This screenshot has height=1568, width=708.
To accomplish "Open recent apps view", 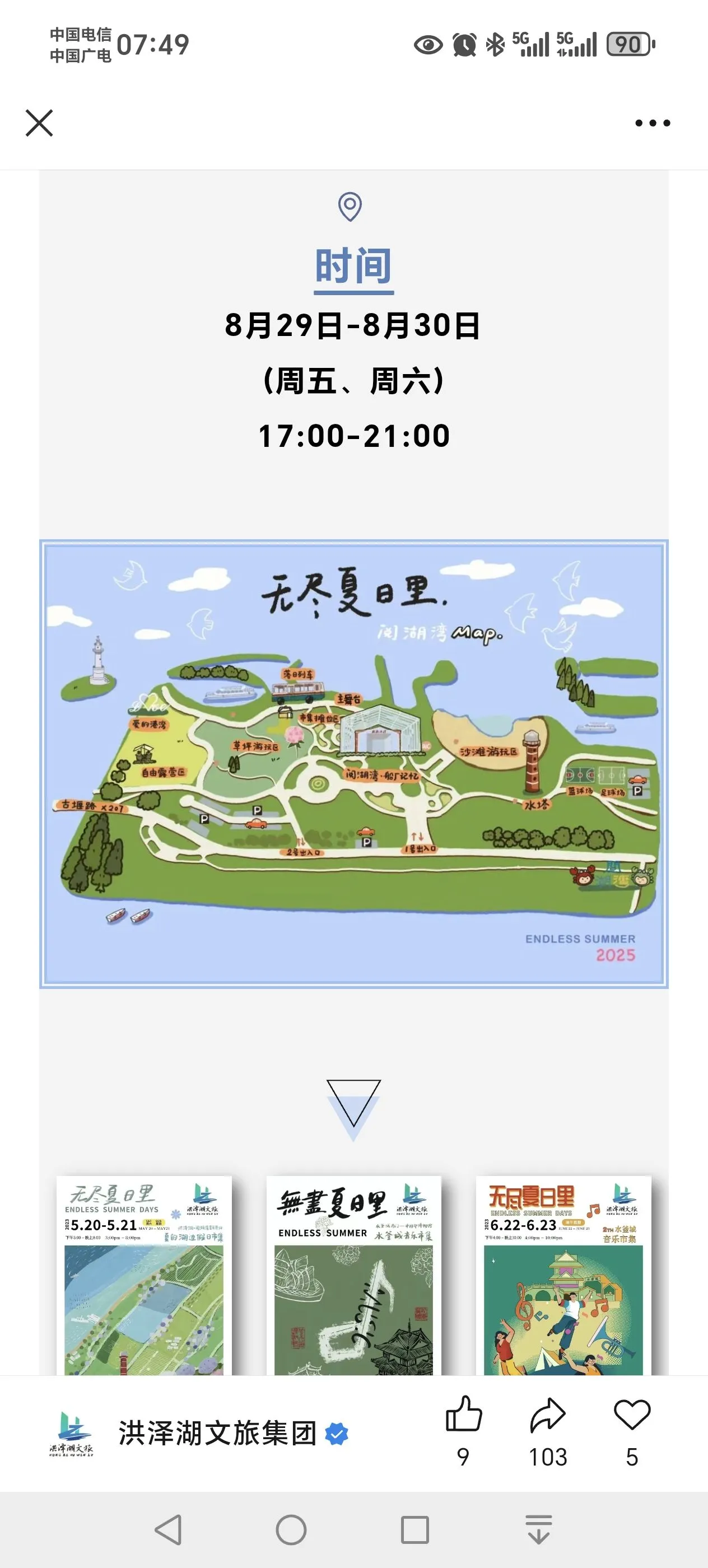I will click(415, 1530).
